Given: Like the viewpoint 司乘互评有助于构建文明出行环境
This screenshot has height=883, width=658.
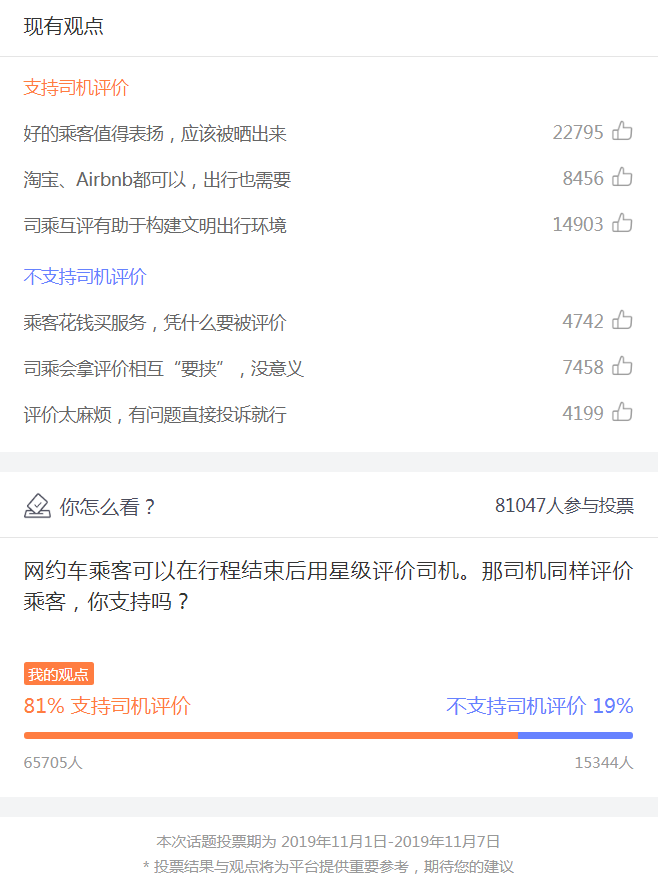Looking at the screenshot, I should 622,223.
